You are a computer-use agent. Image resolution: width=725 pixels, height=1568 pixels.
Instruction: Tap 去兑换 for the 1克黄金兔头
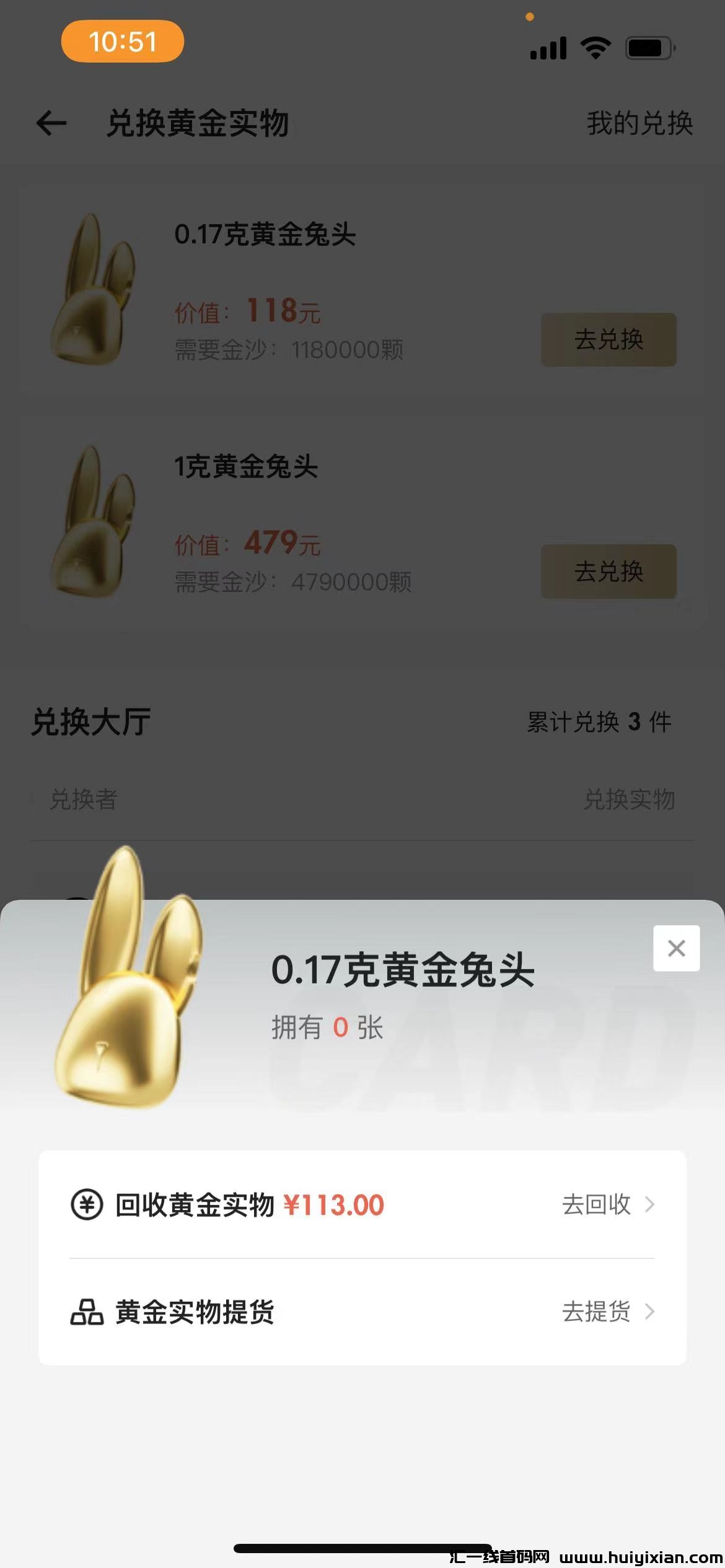609,571
